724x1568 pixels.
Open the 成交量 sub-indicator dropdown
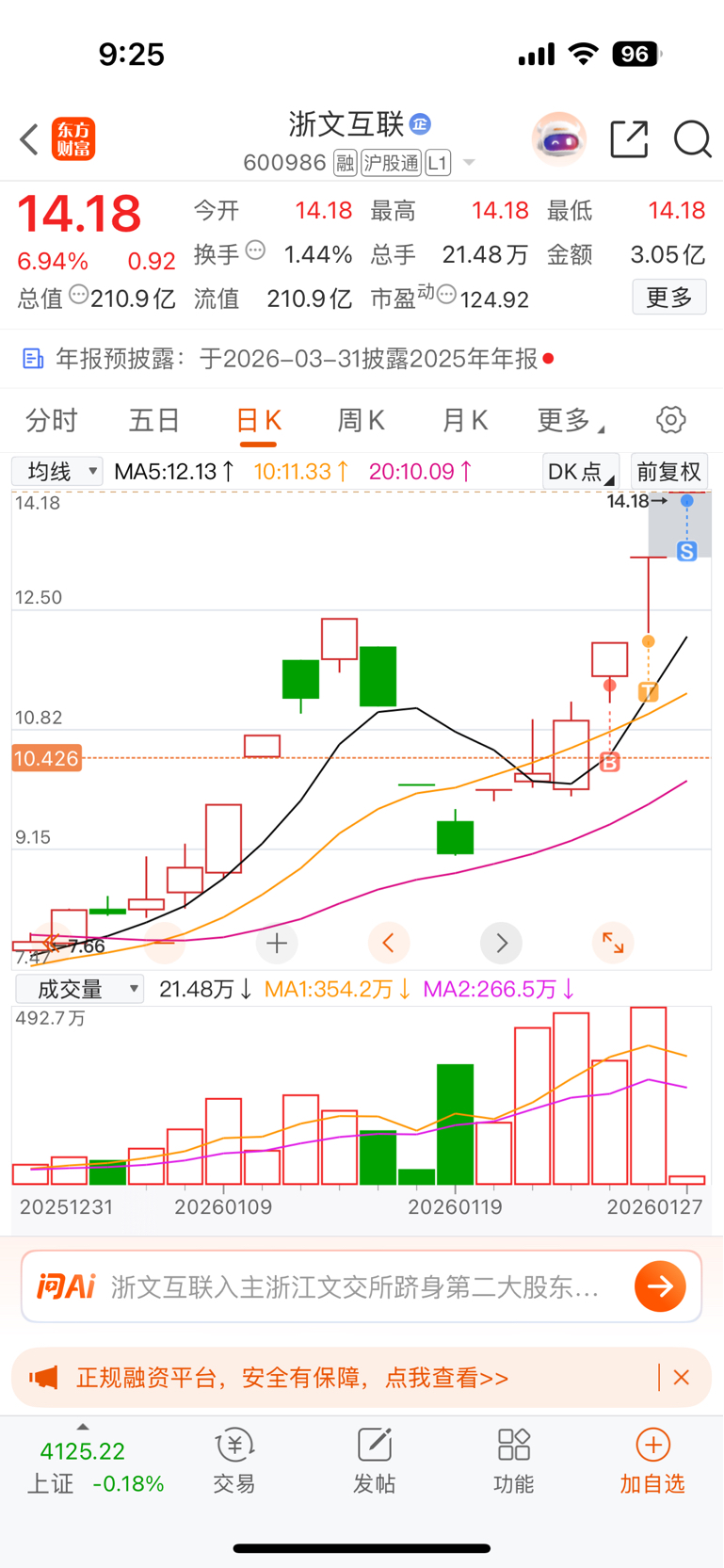[x=80, y=989]
